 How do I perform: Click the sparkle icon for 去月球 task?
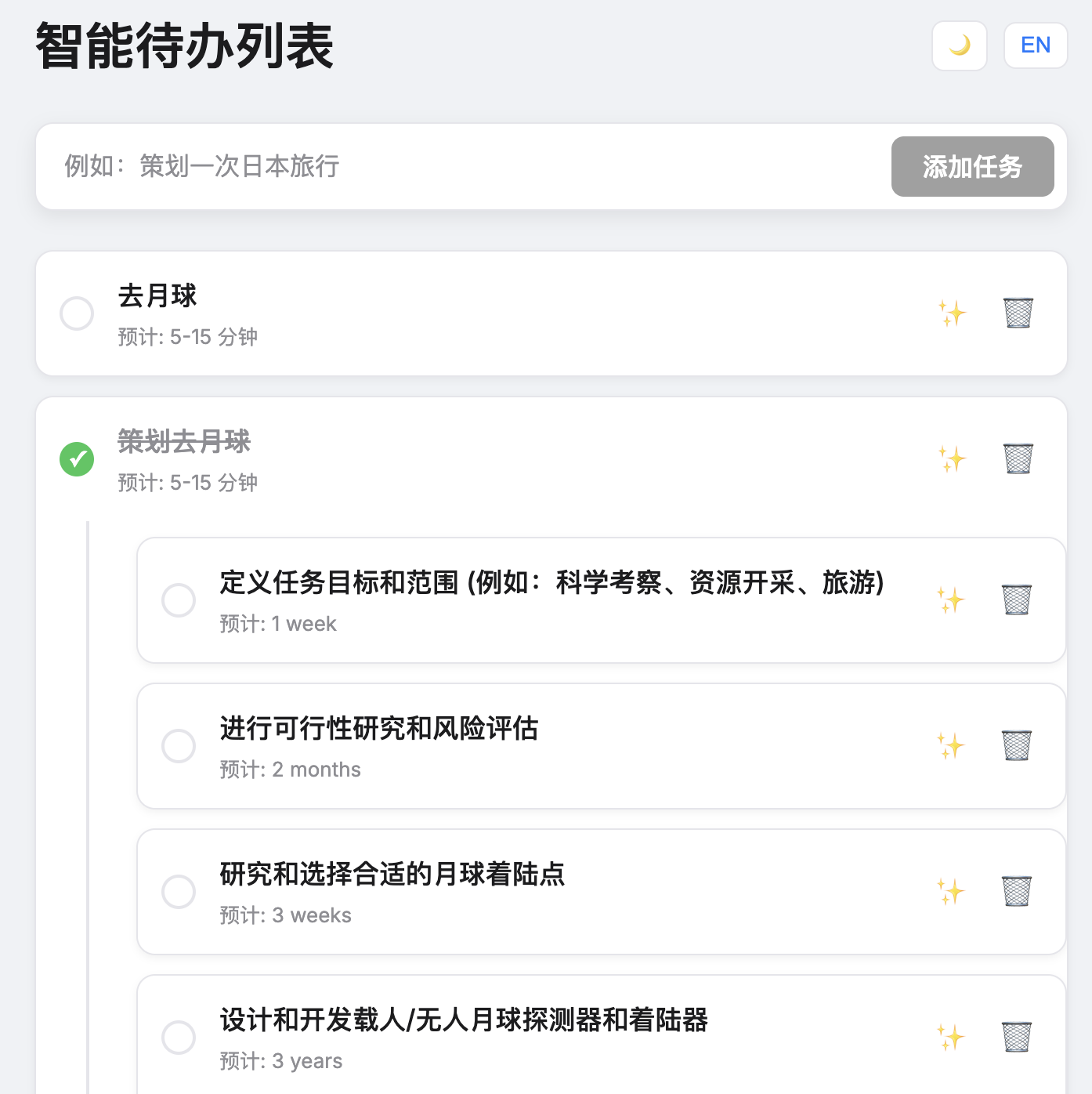coord(951,313)
